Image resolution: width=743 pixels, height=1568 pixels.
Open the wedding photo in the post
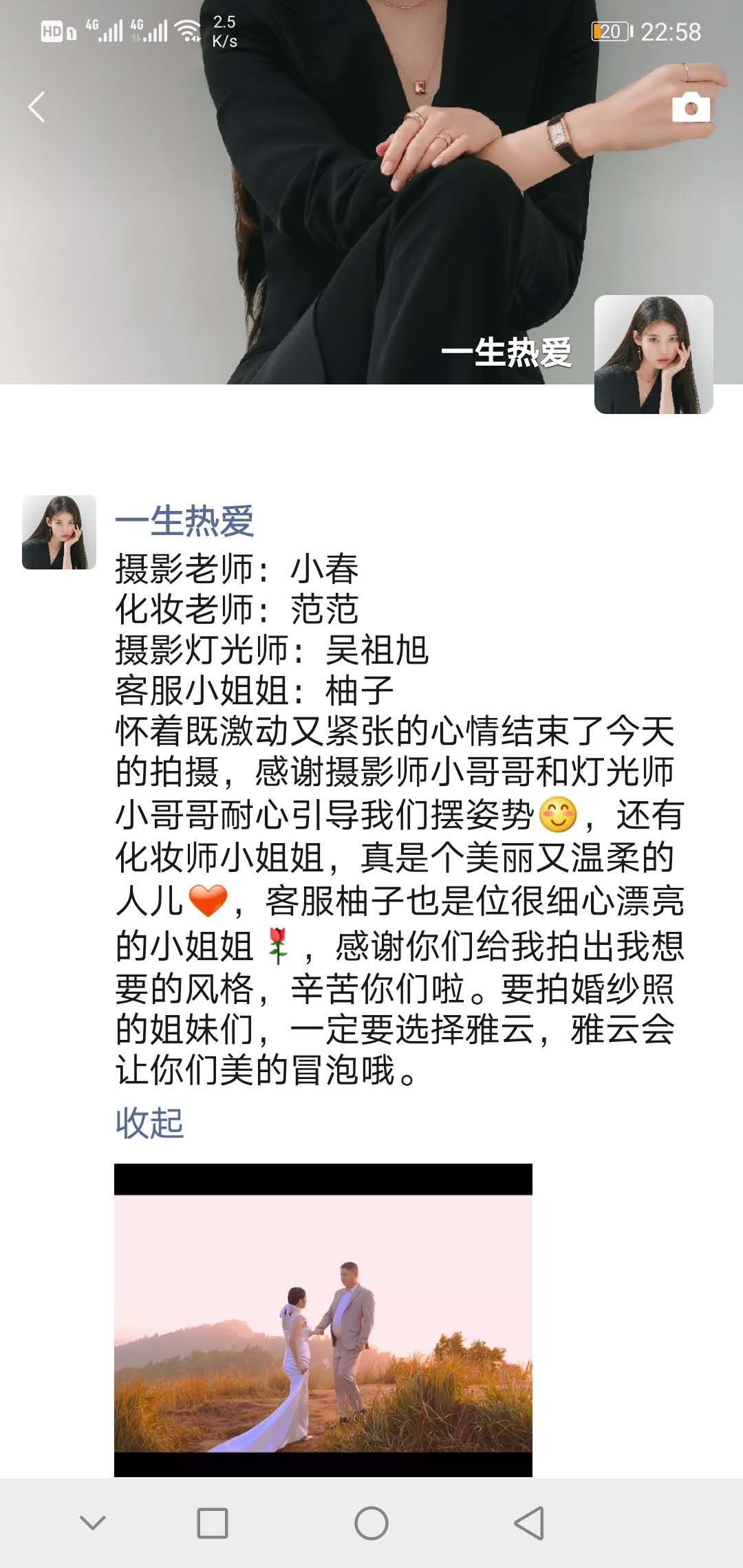click(x=323, y=1319)
